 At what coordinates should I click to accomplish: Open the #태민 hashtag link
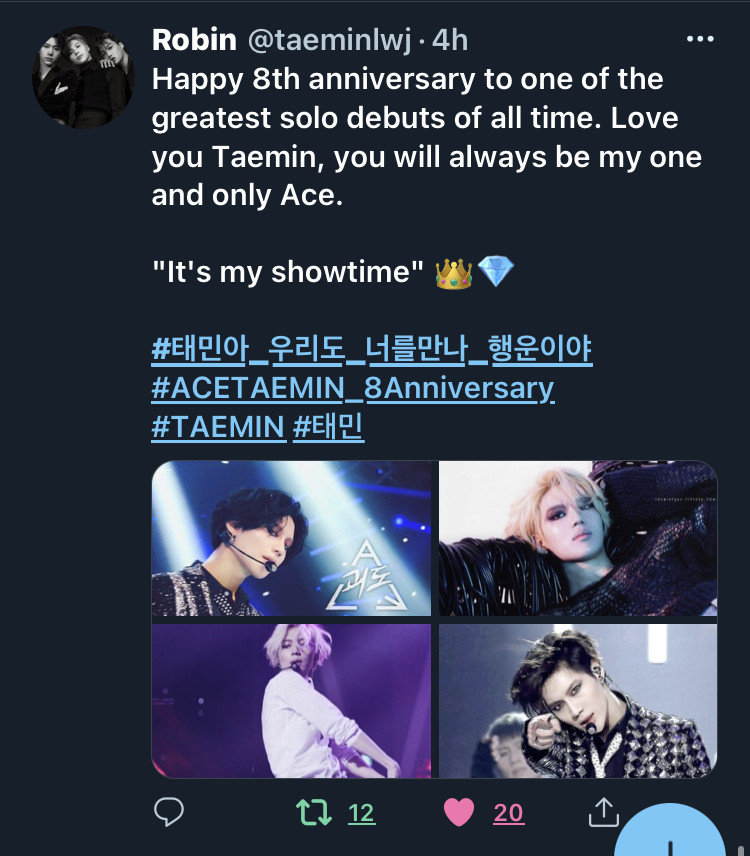pyautogui.click(x=328, y=427)
